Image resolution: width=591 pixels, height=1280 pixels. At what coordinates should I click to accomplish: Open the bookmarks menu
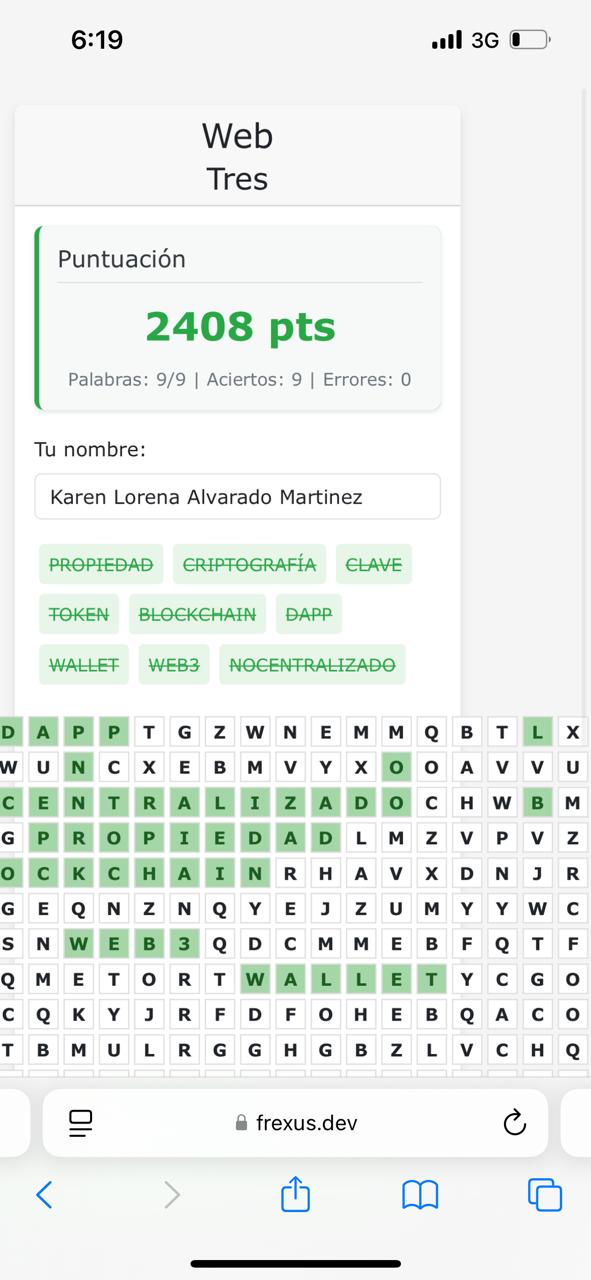[420, 1194]
